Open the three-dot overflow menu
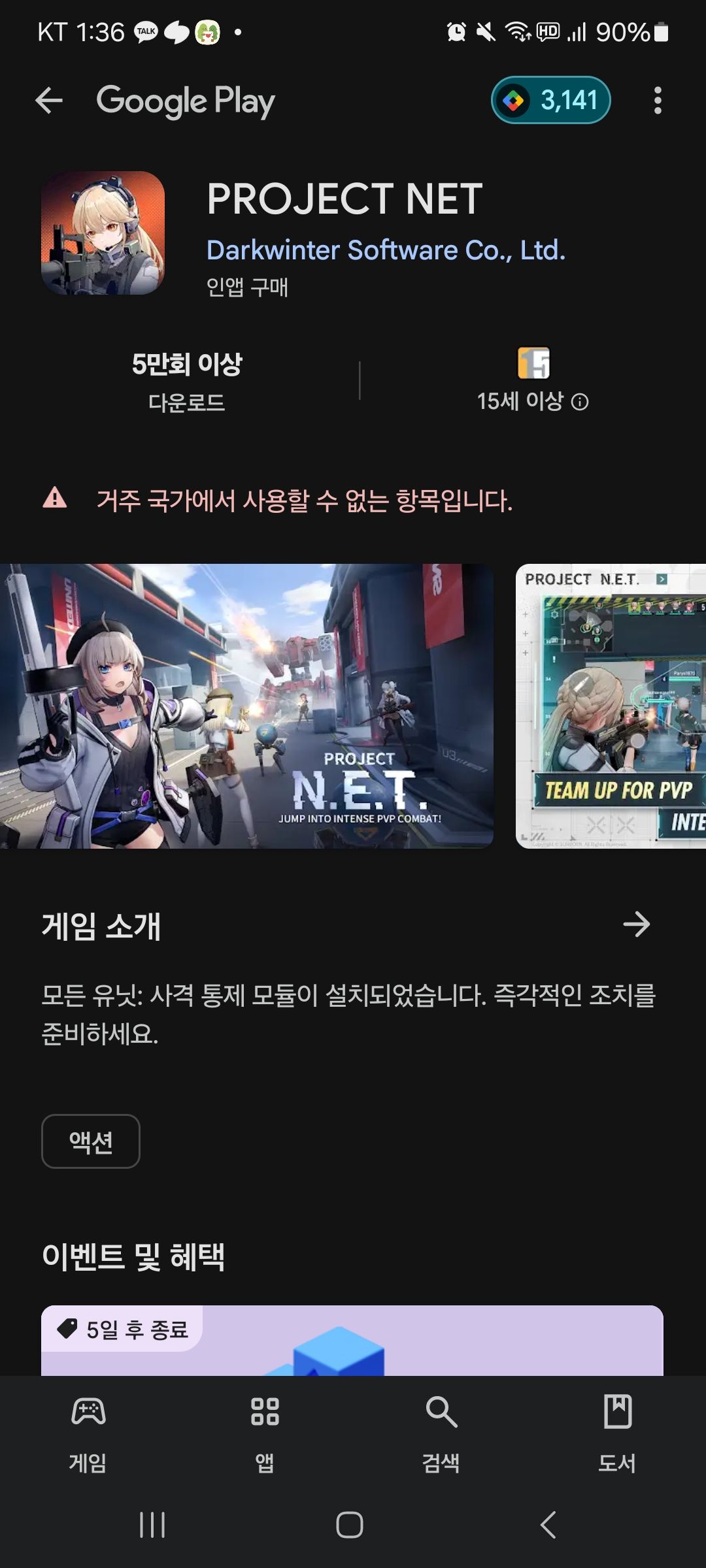Viewport: 706px width, 1568px height. (658, 101)
